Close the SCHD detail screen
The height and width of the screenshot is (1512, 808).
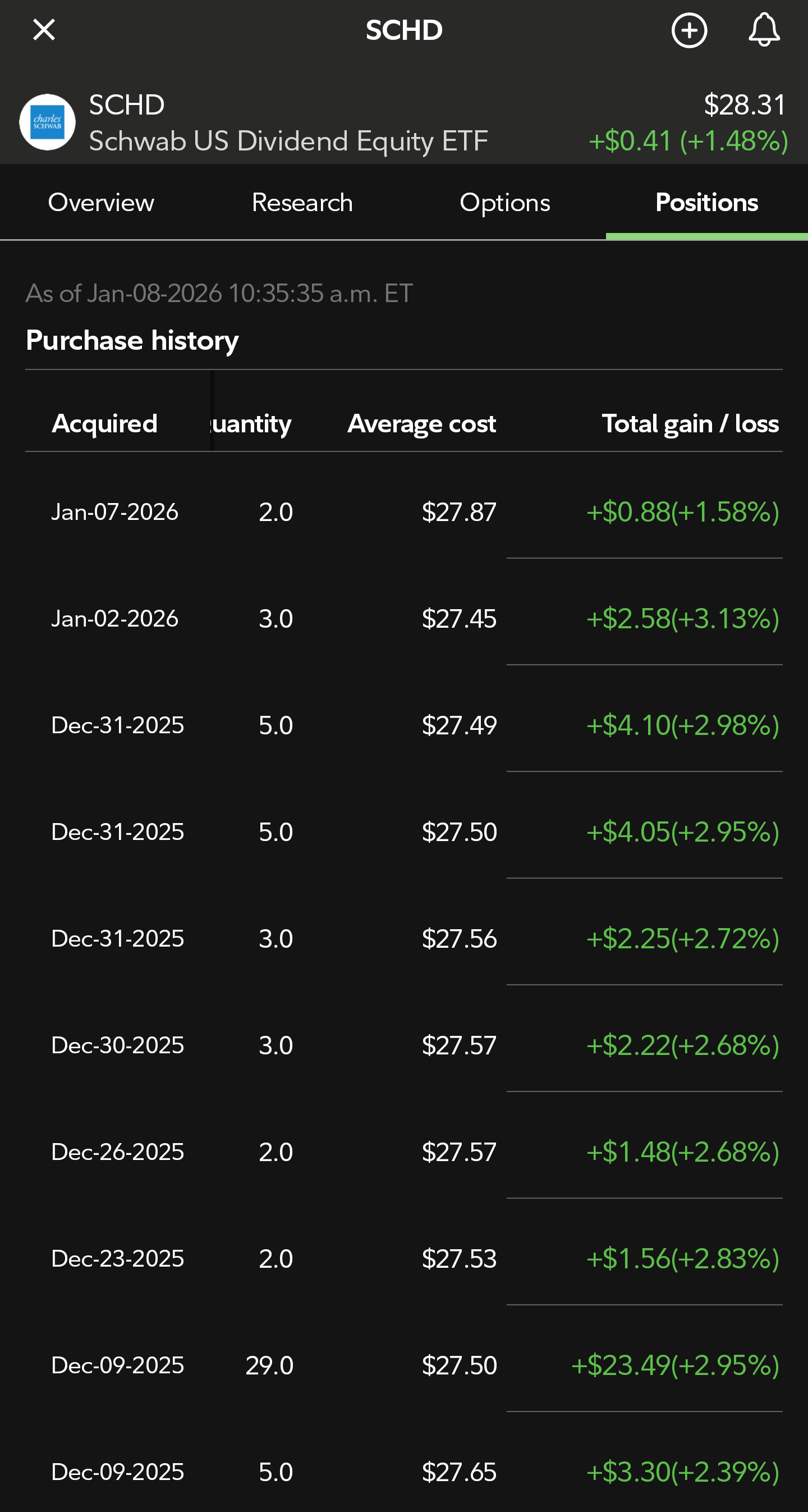[44, 30]
